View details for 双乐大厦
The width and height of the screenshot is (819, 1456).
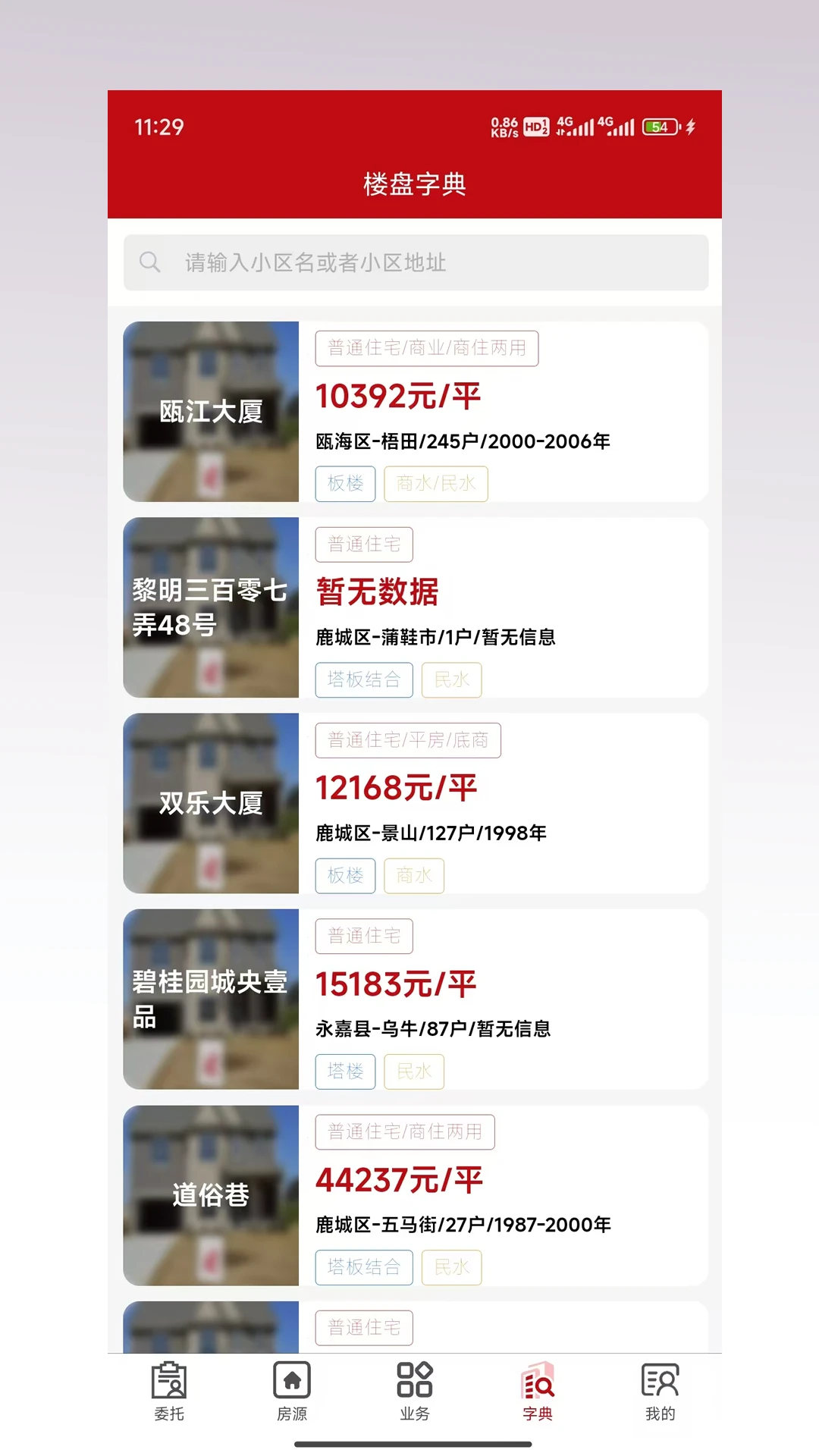point(416,802)
